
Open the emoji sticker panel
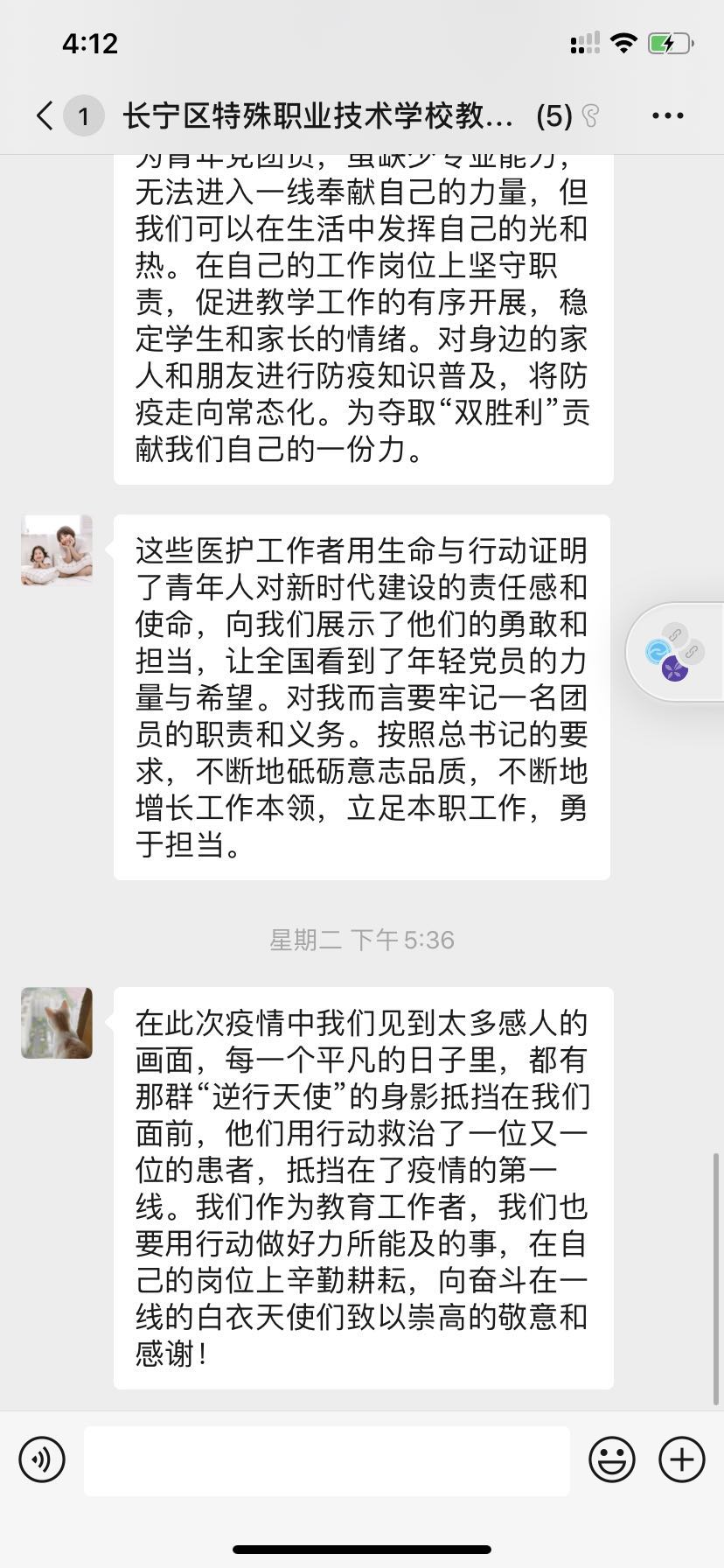[612, 1459]
